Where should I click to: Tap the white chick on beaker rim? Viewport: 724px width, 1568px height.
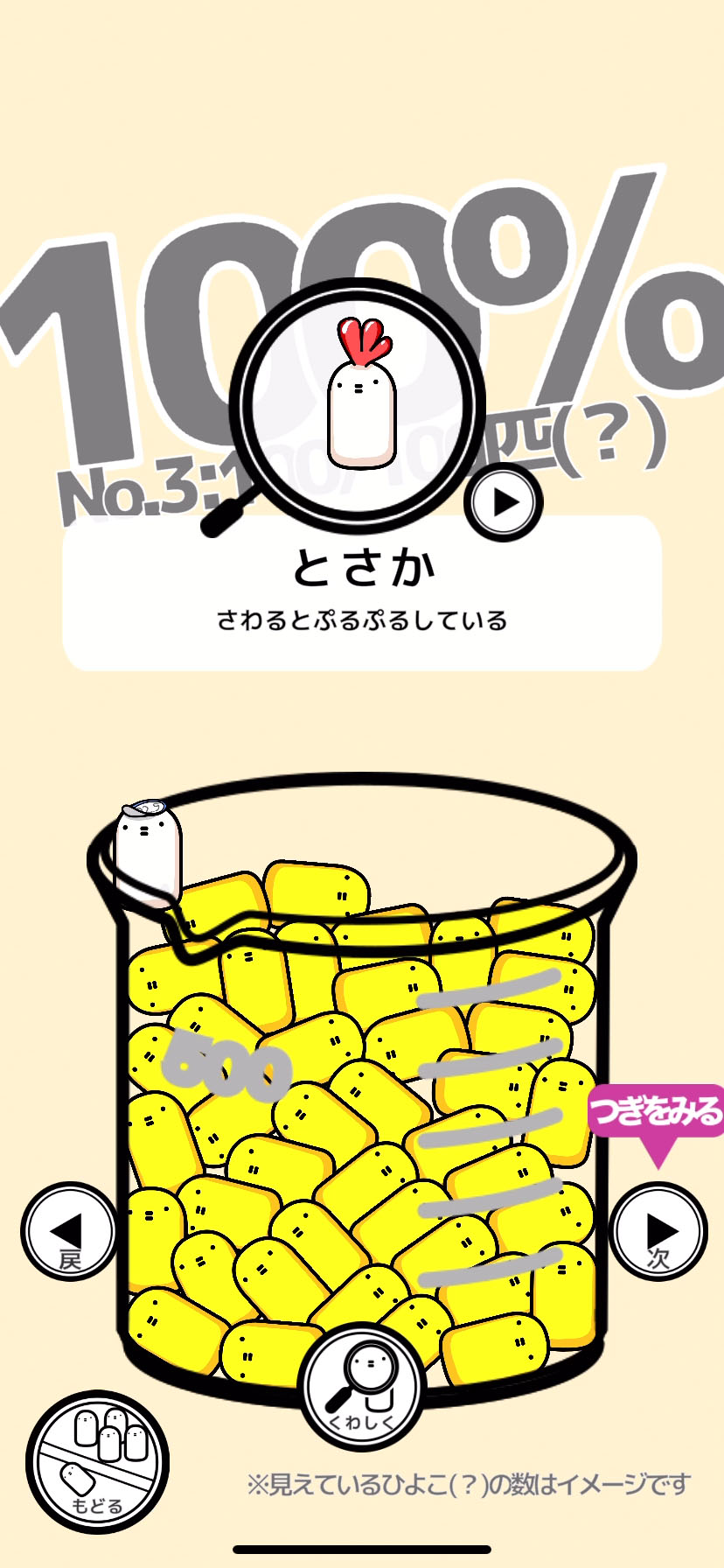click(x=149, y=850)
